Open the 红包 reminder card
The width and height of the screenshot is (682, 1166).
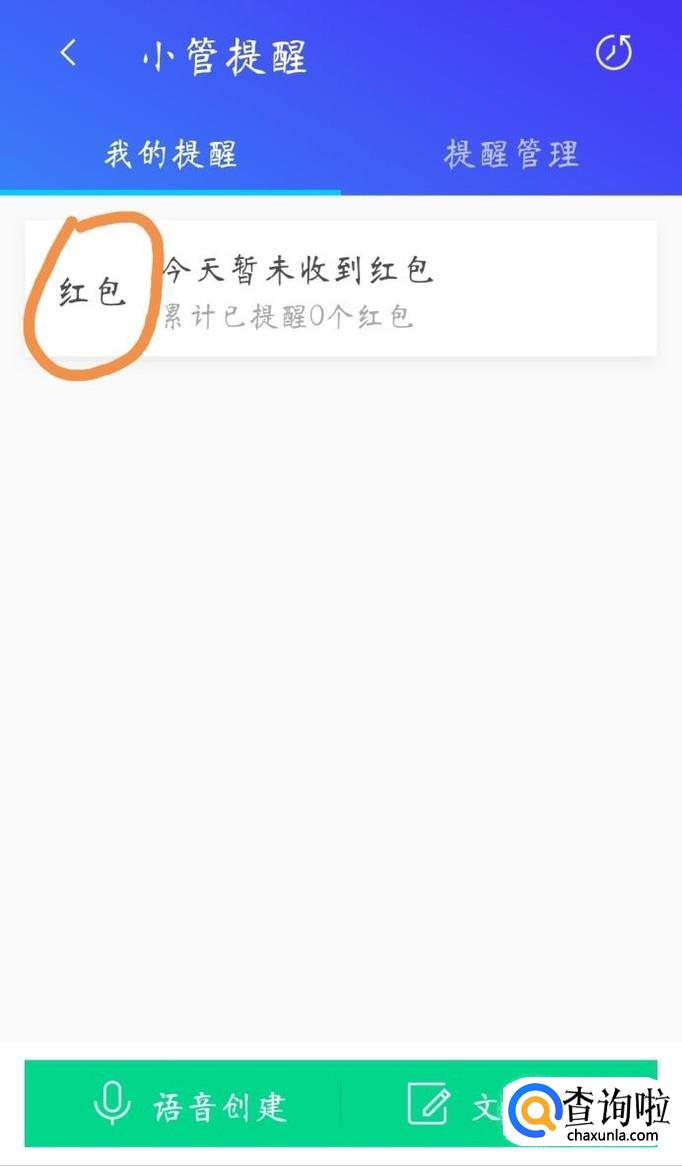[x=340, y=289]
